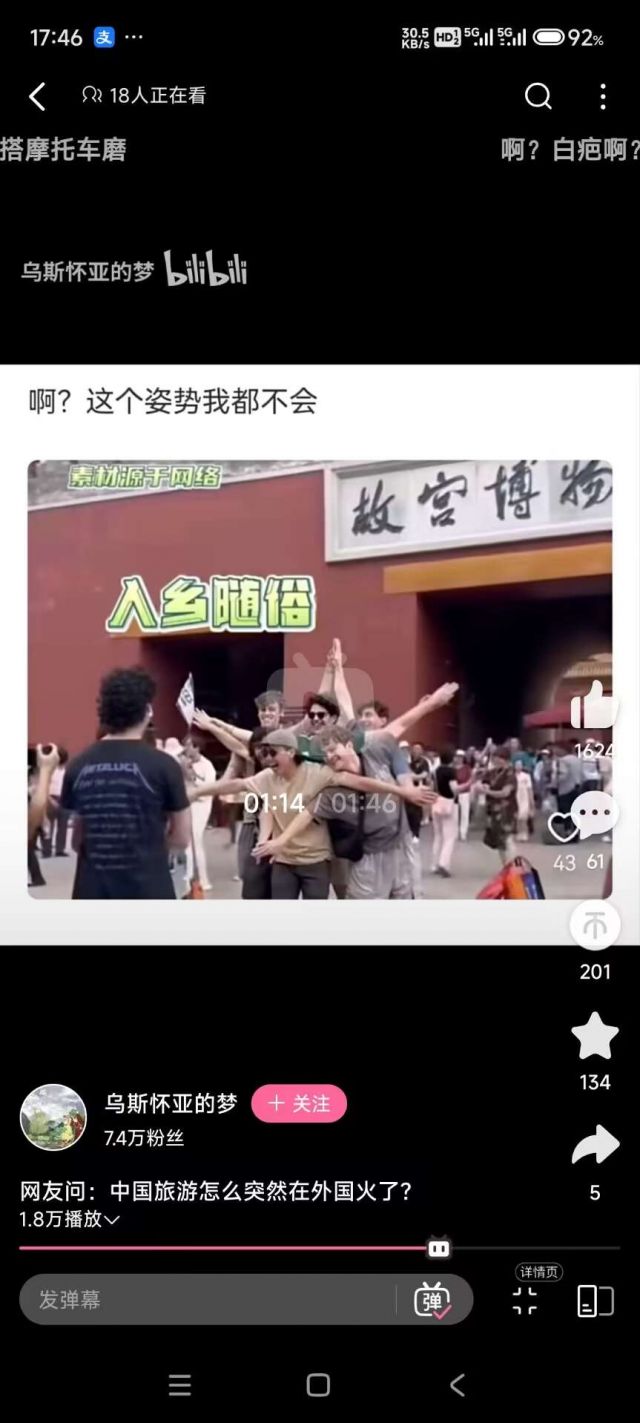Open 乌斯怀亚的梦 profile avatar

click(53, 1117)
